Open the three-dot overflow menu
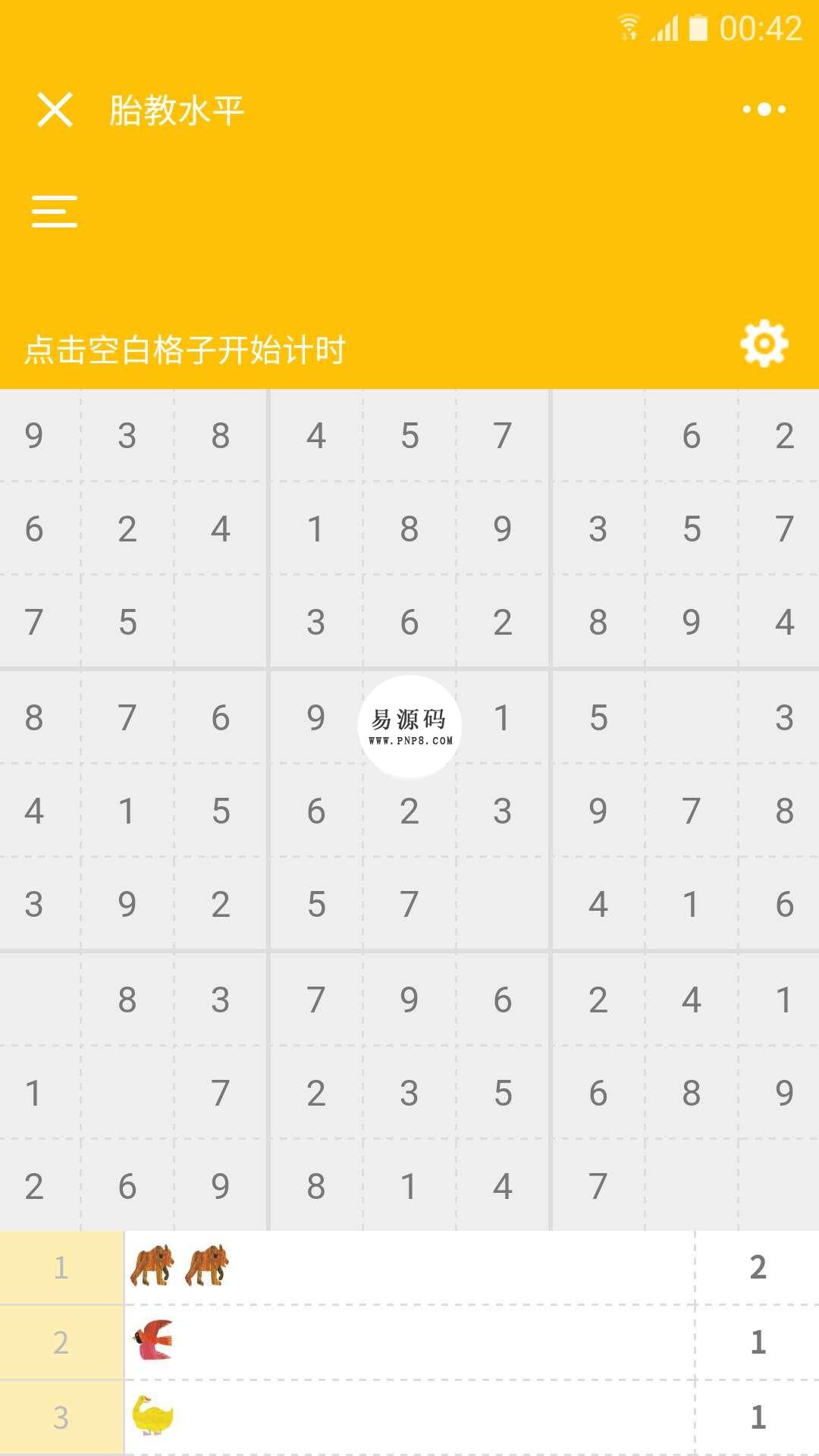 764,110
